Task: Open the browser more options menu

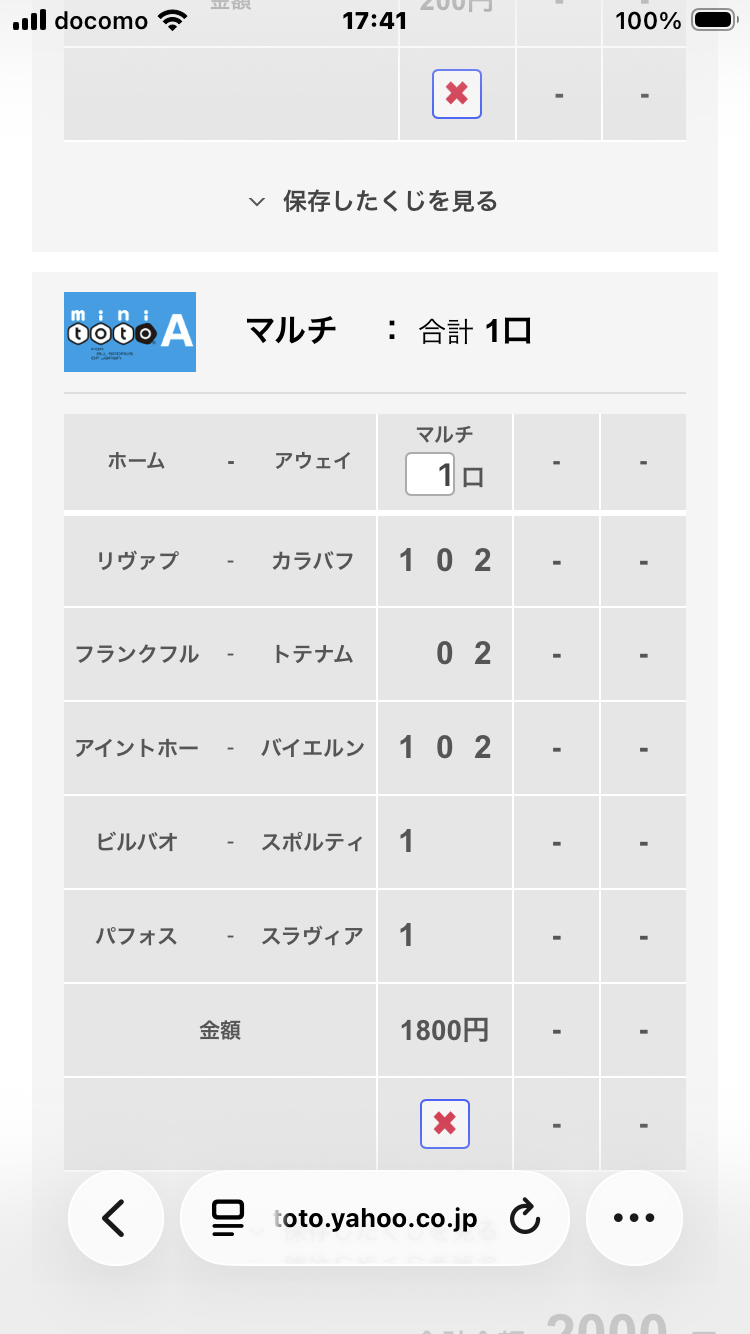Action: tap(633, 1218)
